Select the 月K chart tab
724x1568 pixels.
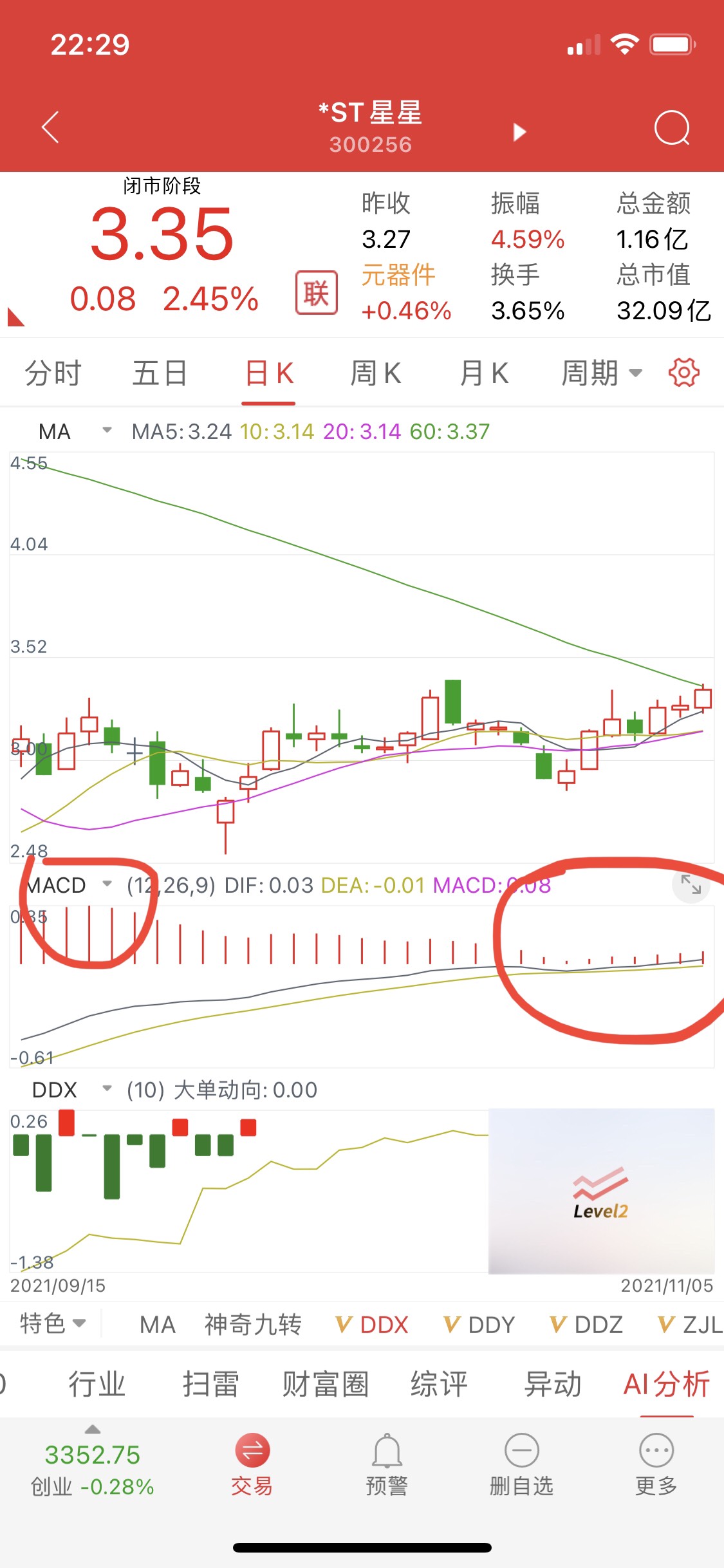pos(484,373)
